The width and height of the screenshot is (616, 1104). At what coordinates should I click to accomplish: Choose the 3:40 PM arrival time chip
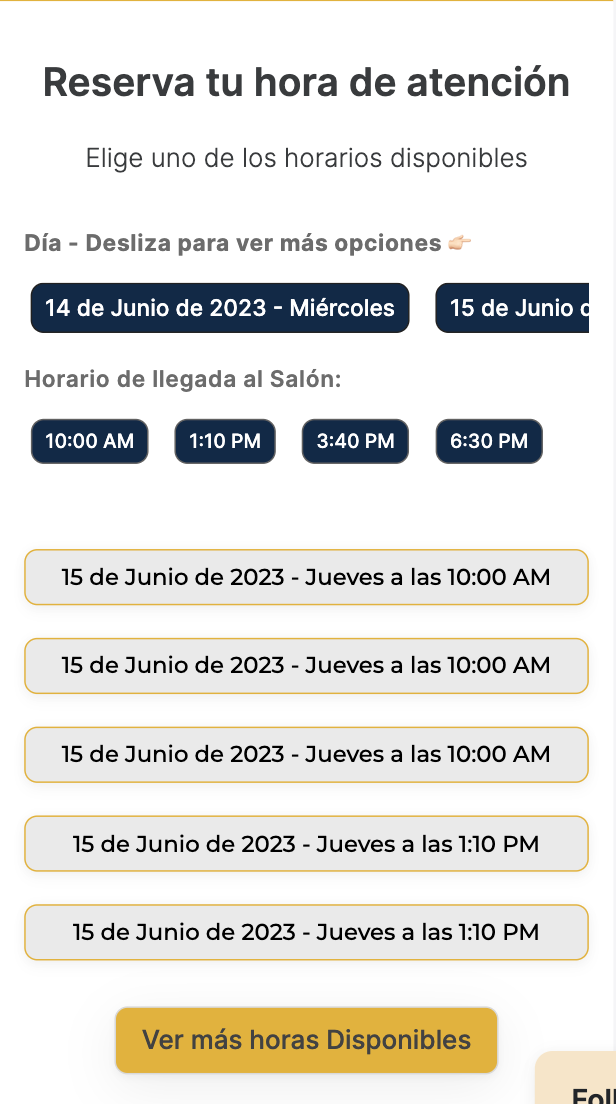point(356,441)
